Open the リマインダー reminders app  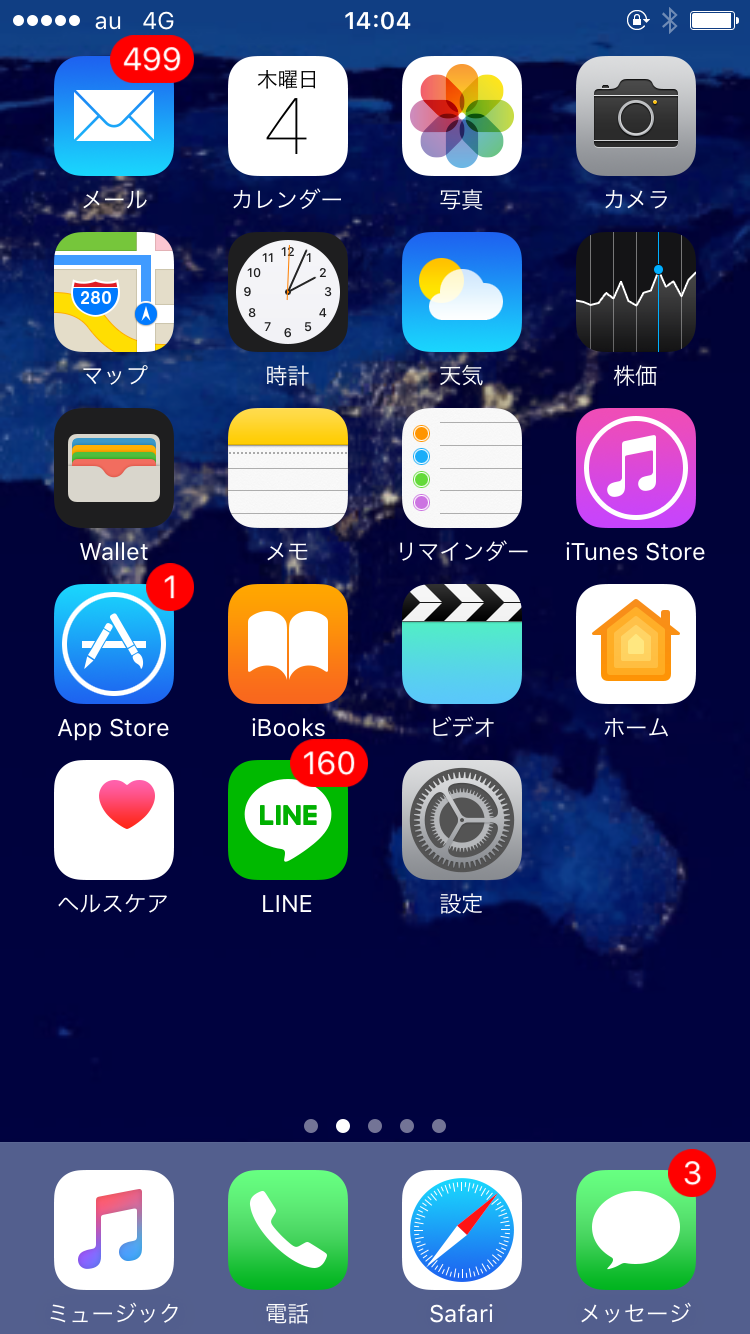tap(462, 468)
